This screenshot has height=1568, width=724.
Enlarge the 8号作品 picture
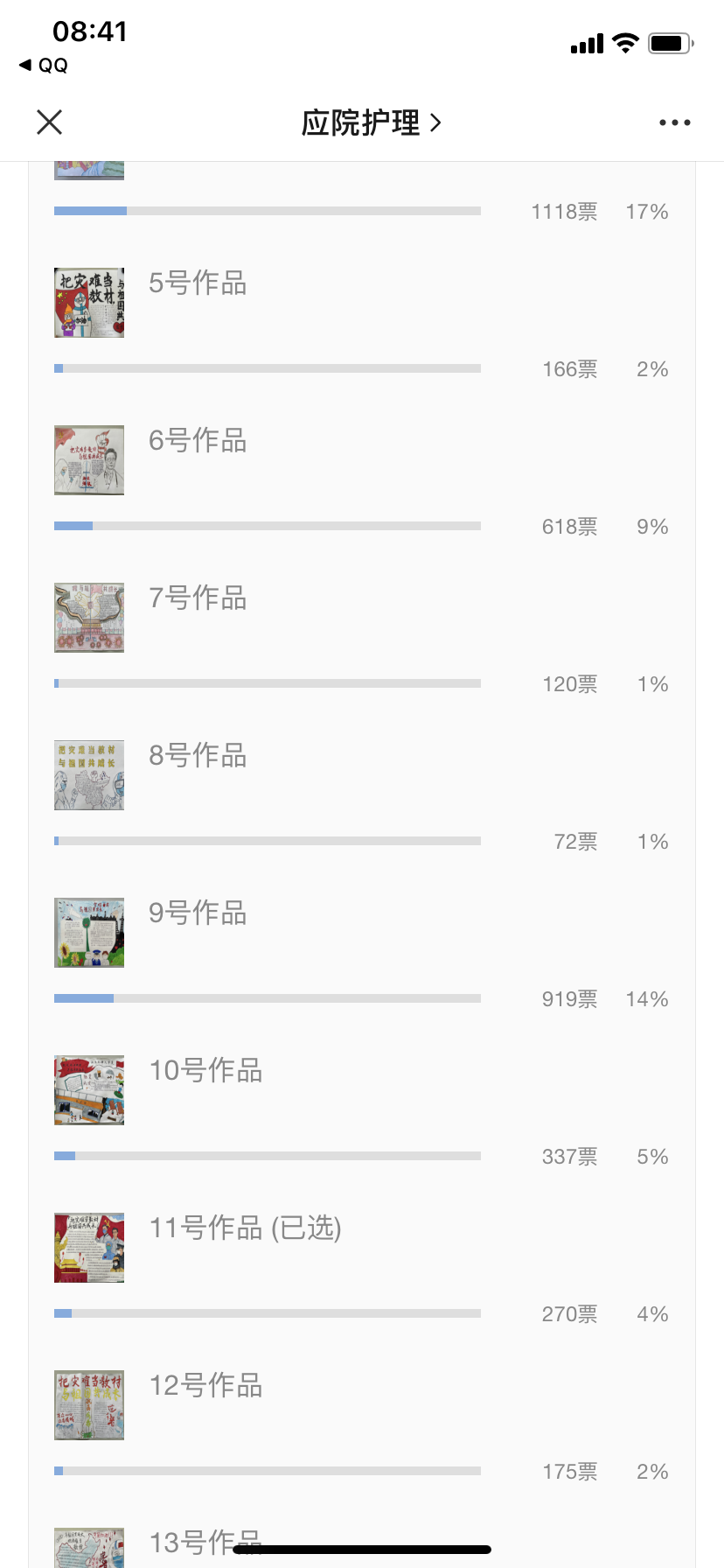[89, 775]
